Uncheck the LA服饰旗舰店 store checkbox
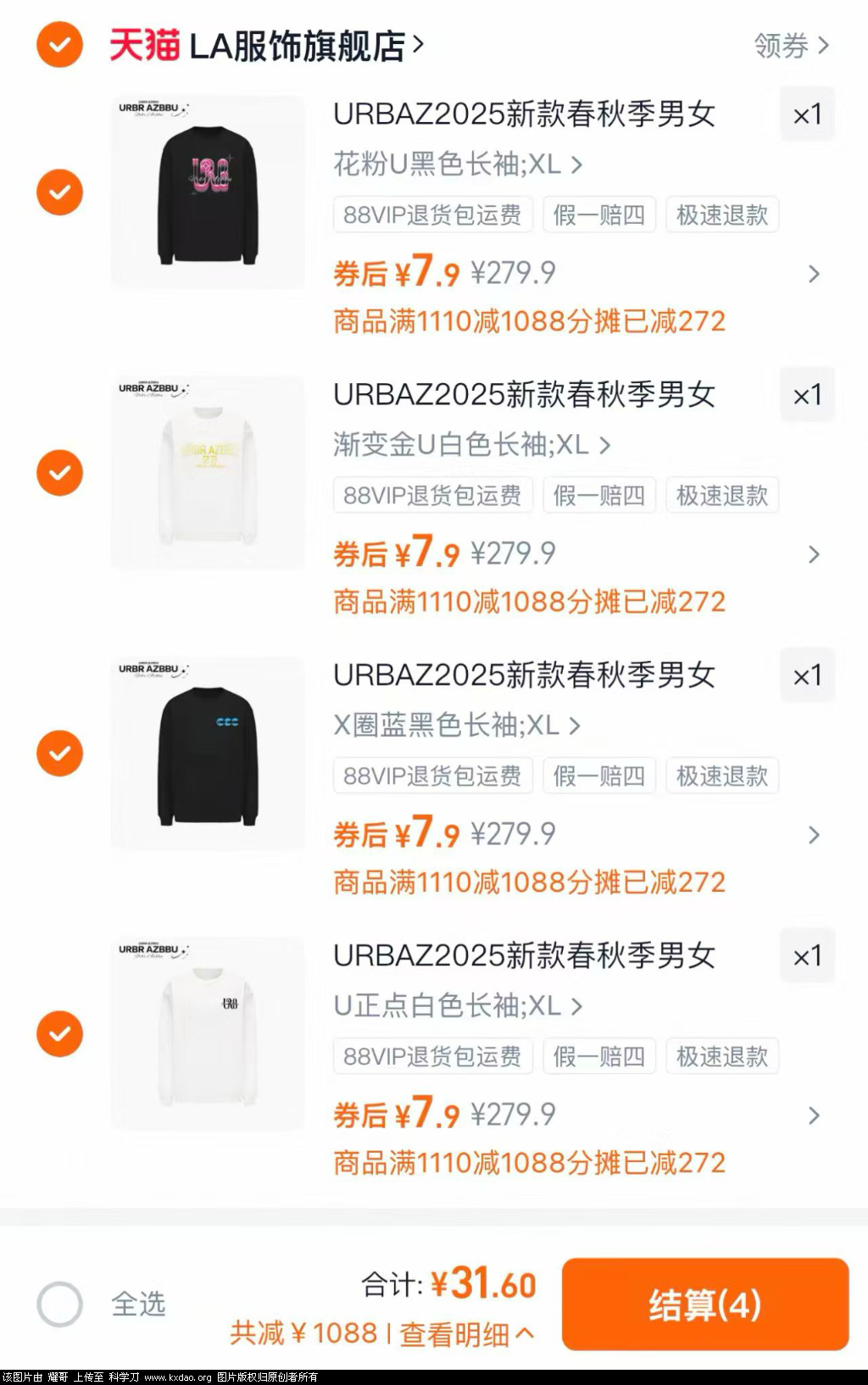Viewport: 868px width, 1385px height. (x=59, y=45)
